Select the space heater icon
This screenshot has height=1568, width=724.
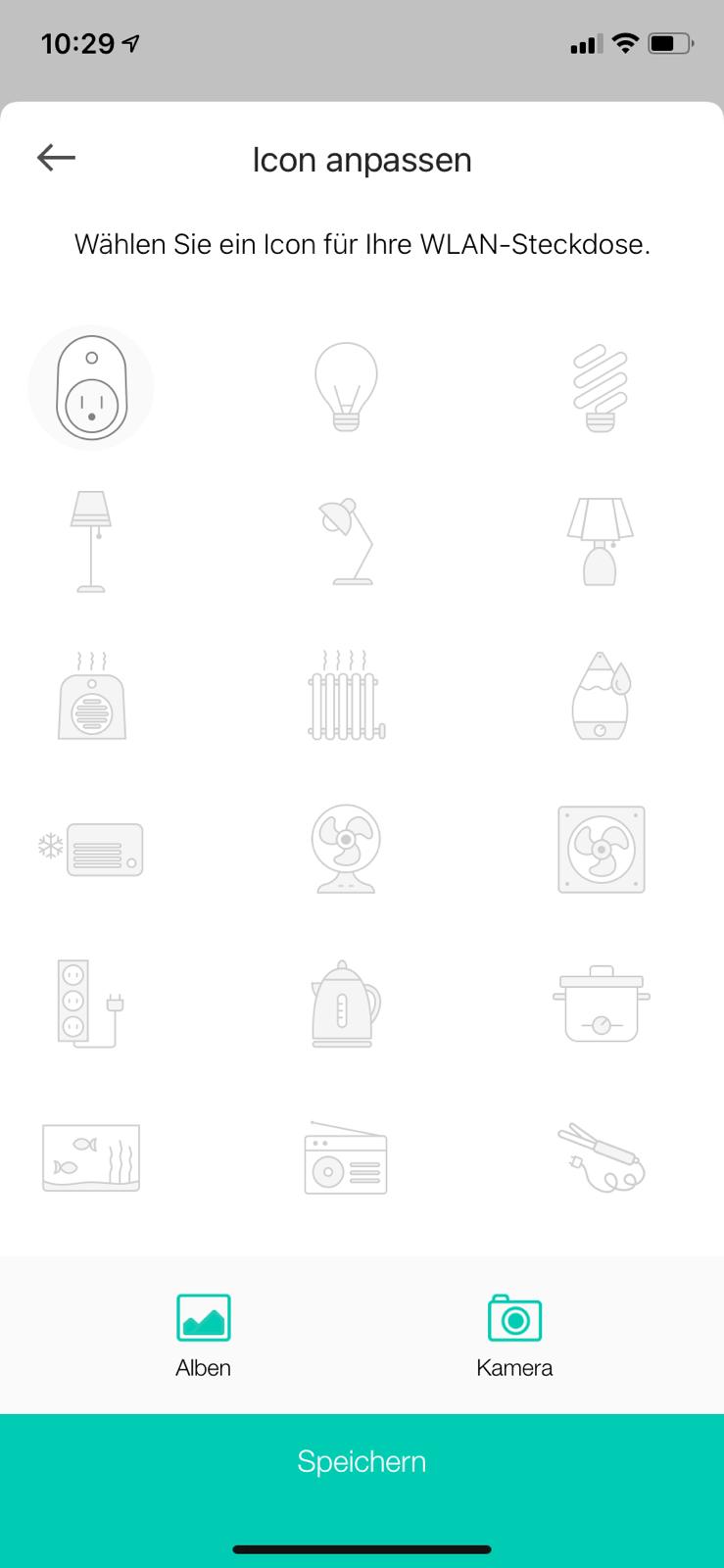tap(91, 696)
